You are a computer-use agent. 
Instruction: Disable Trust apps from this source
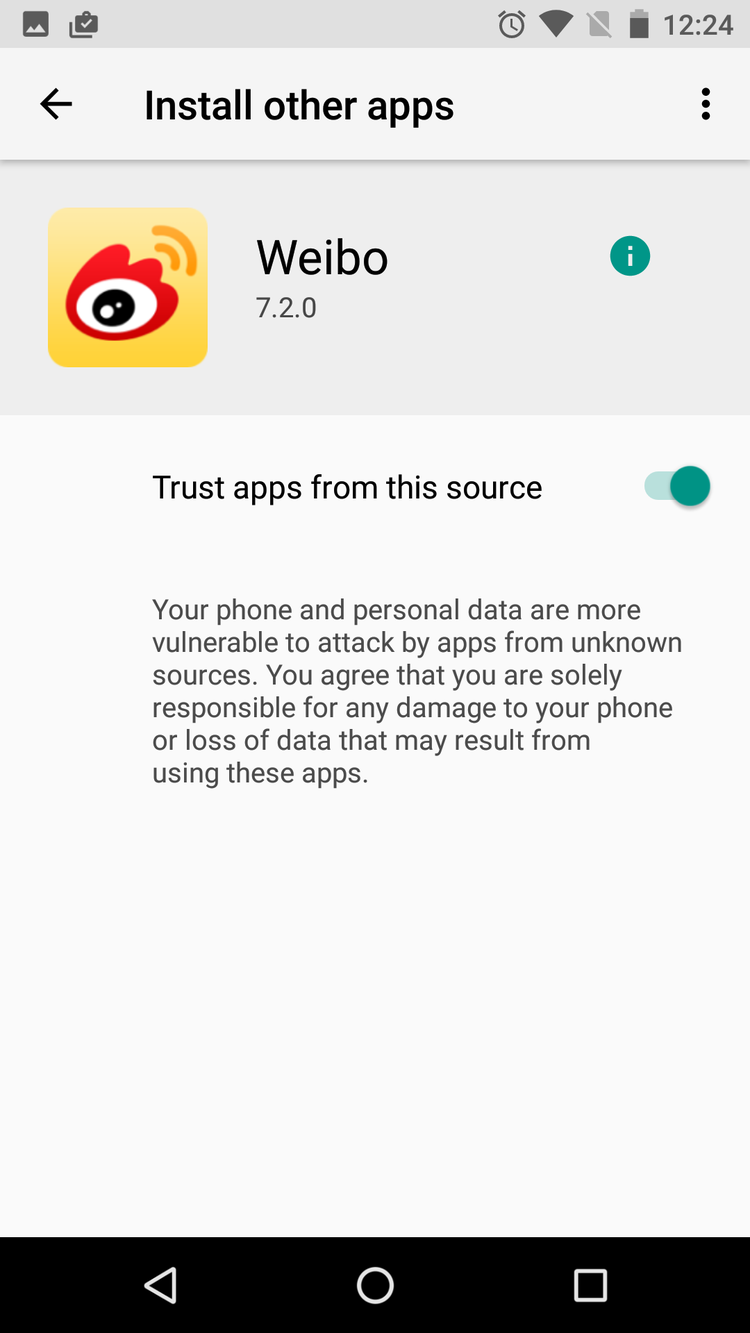coord(677,487)
